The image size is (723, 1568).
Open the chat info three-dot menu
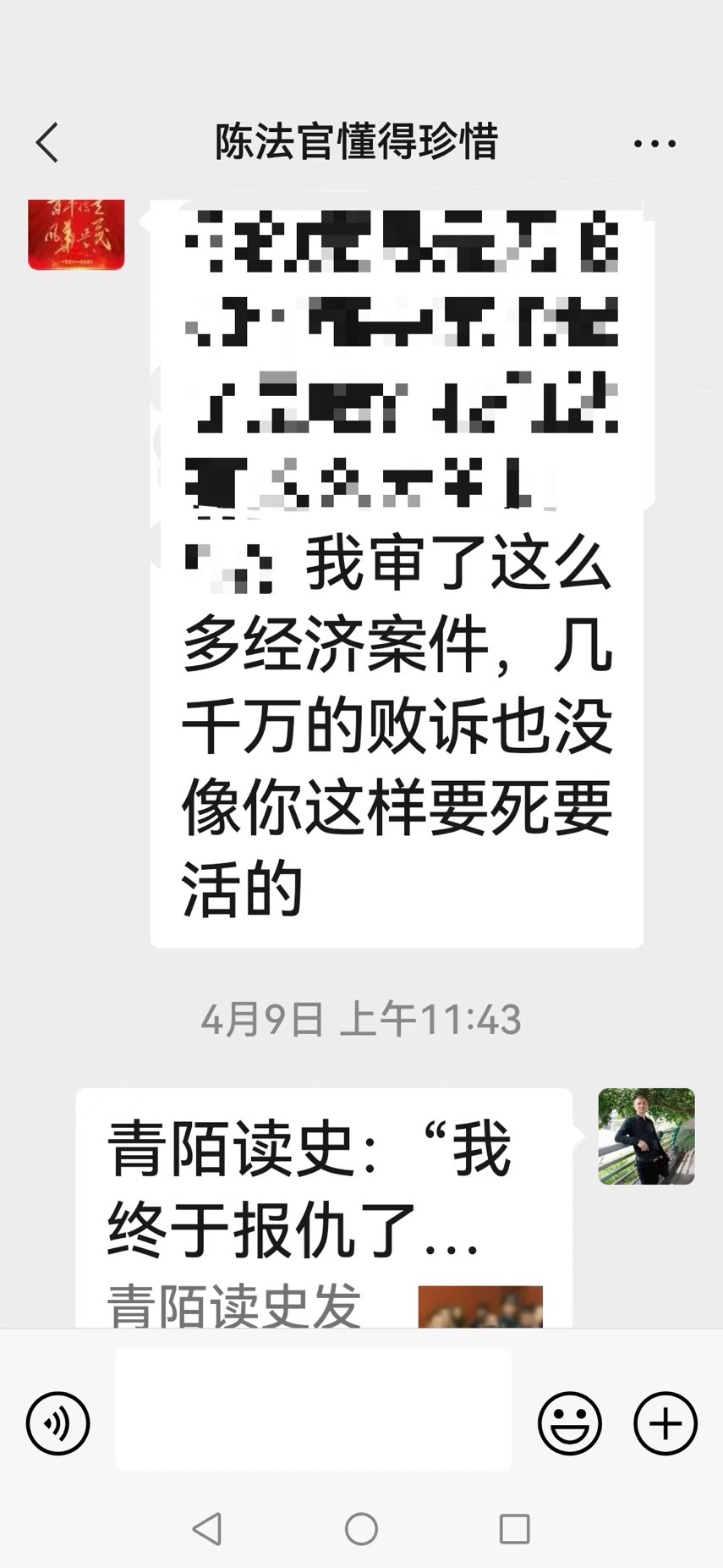655,144
